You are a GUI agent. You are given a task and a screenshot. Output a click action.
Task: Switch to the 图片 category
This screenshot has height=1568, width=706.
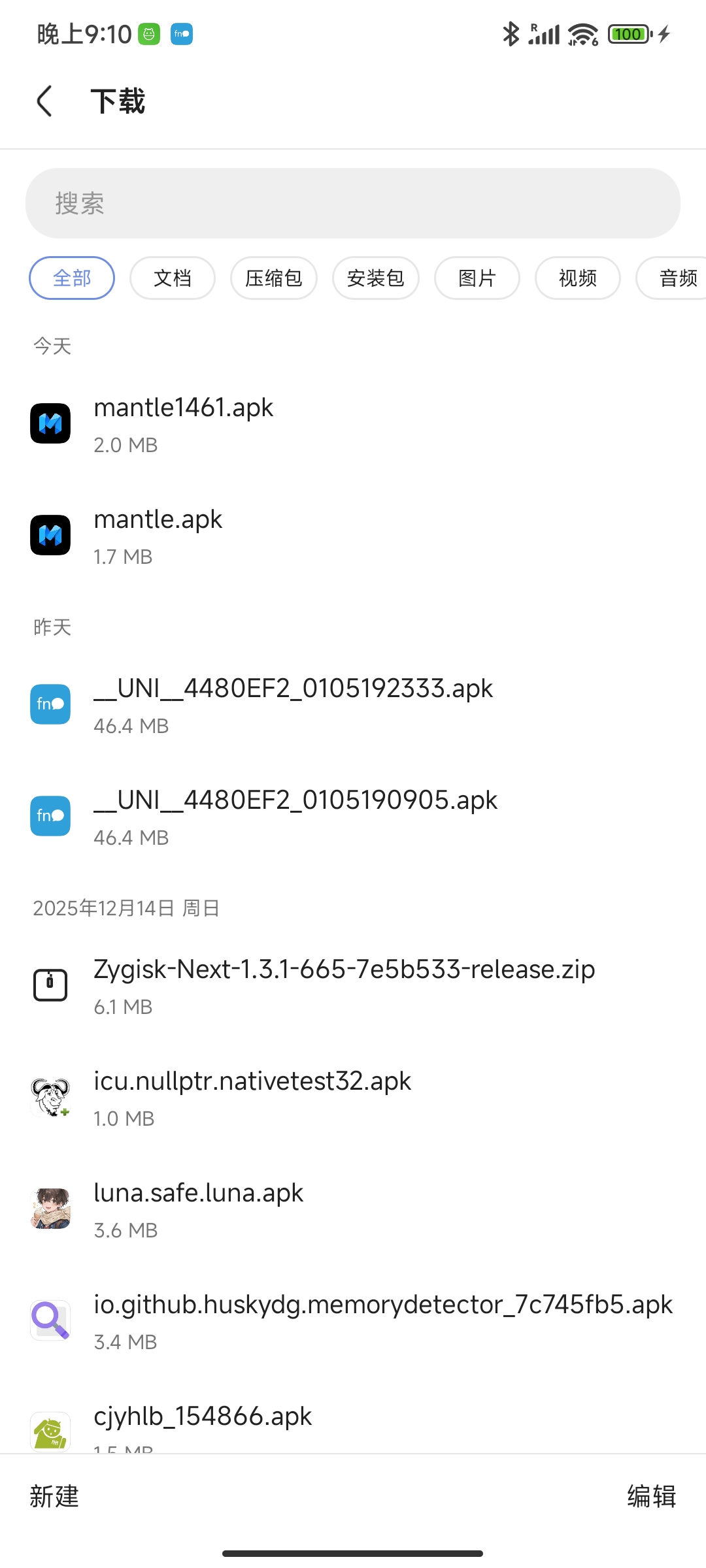(x=477, y=278)
